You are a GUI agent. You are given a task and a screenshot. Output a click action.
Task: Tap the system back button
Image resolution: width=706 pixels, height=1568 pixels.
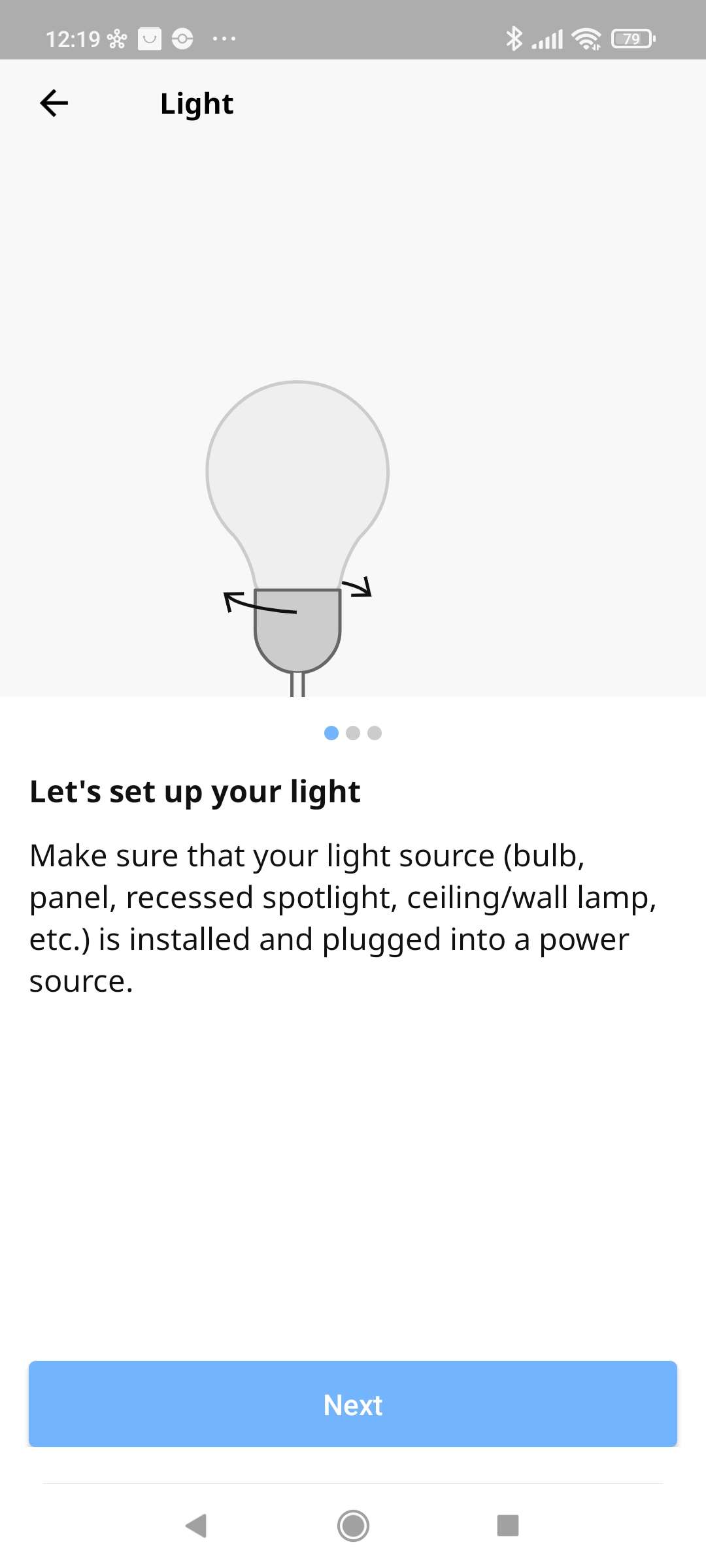196,1526
